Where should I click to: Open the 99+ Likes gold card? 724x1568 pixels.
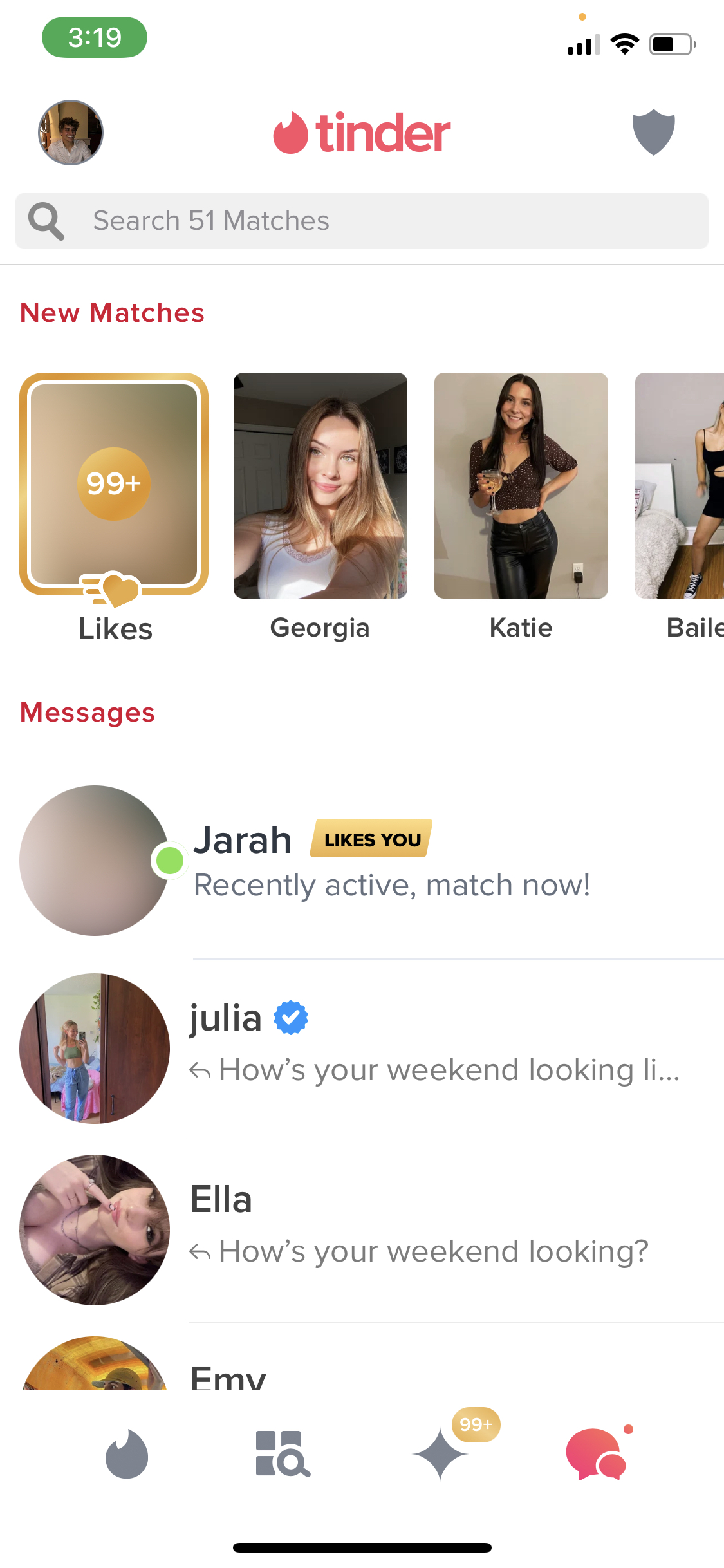coord(114,484)
